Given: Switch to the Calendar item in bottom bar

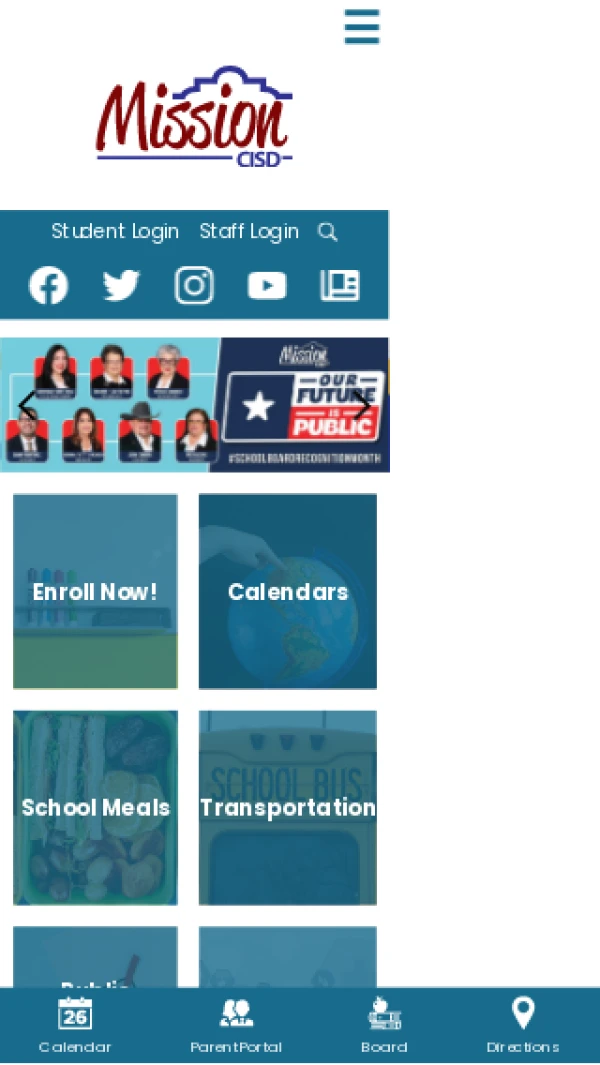Looking at the screenshot, I should [75, 1025].
